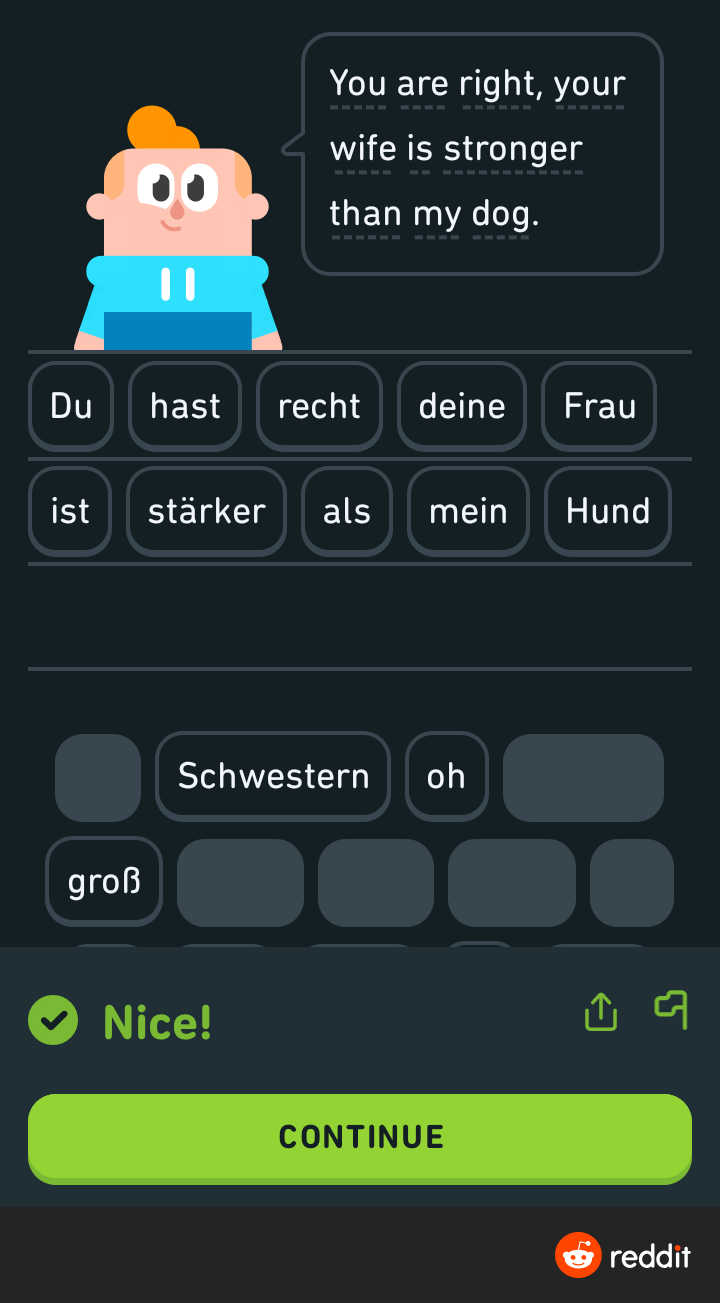
Task: Tap the "Frau" word tile
Action: pos(600,407)
